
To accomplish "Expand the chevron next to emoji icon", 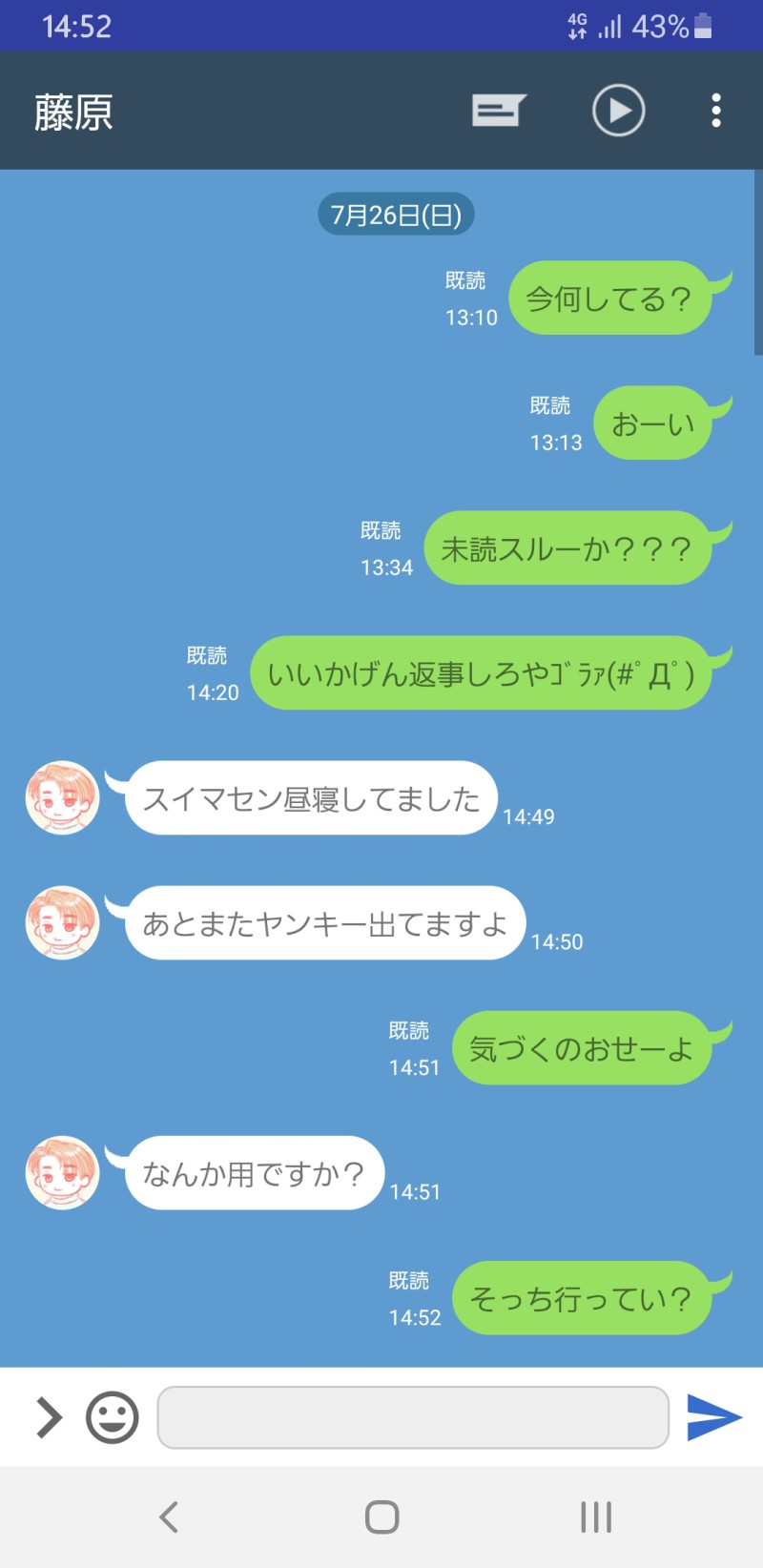I will tap(49, 1417).
